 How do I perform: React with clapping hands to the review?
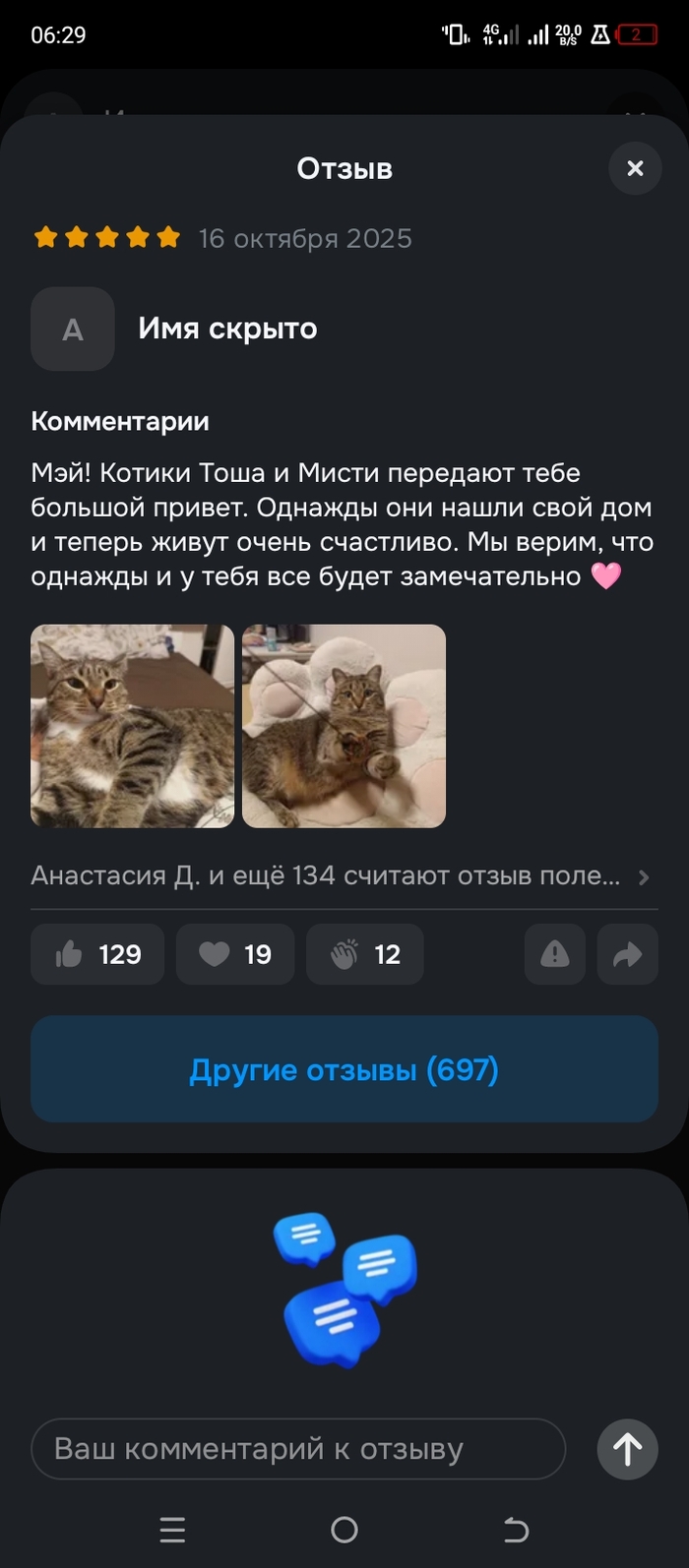(365, 954)
